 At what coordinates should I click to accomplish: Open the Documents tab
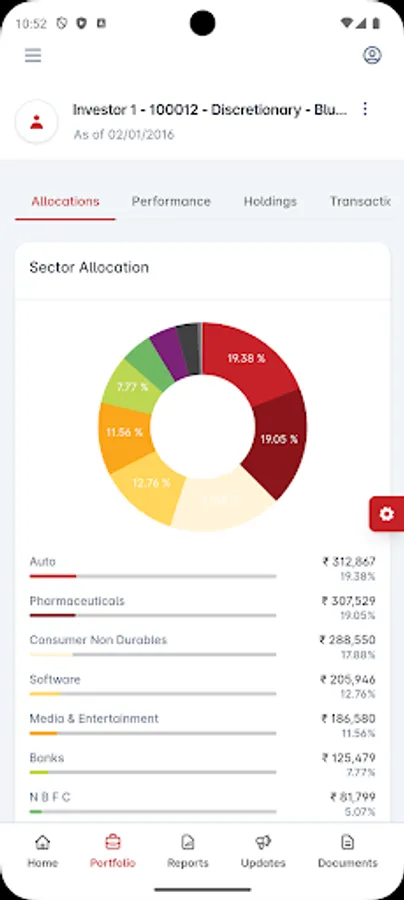348,851
